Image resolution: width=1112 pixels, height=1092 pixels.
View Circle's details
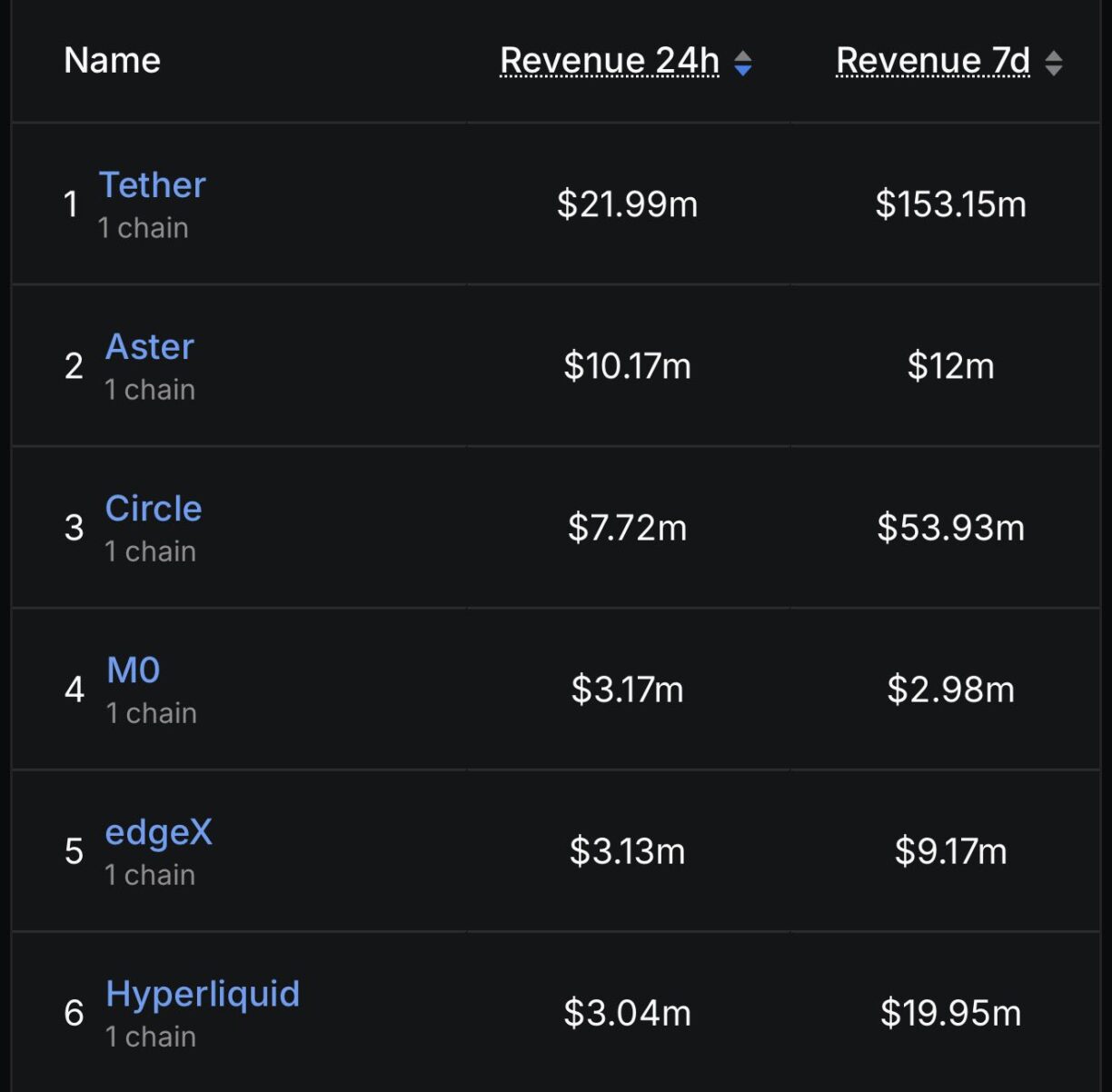click(153, 509)
